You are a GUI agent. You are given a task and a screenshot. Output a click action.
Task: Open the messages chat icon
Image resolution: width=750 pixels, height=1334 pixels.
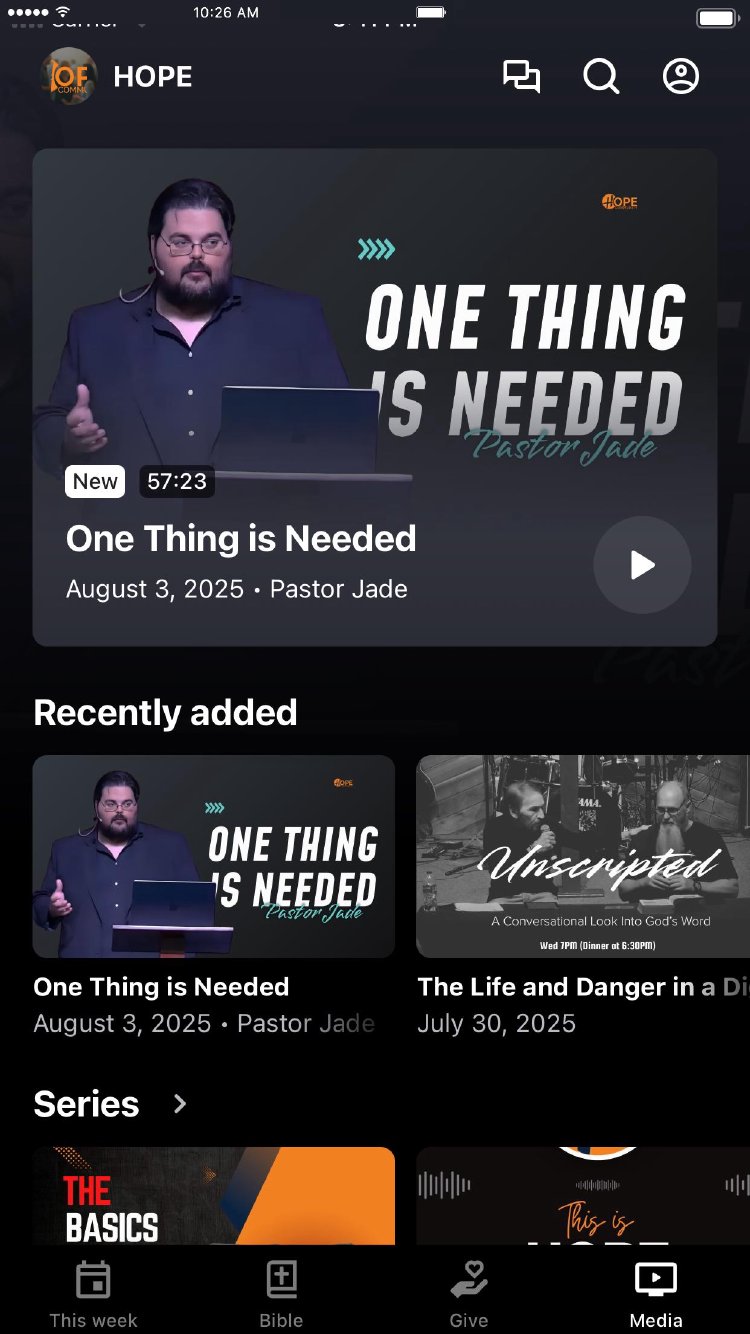pos(521,77)
